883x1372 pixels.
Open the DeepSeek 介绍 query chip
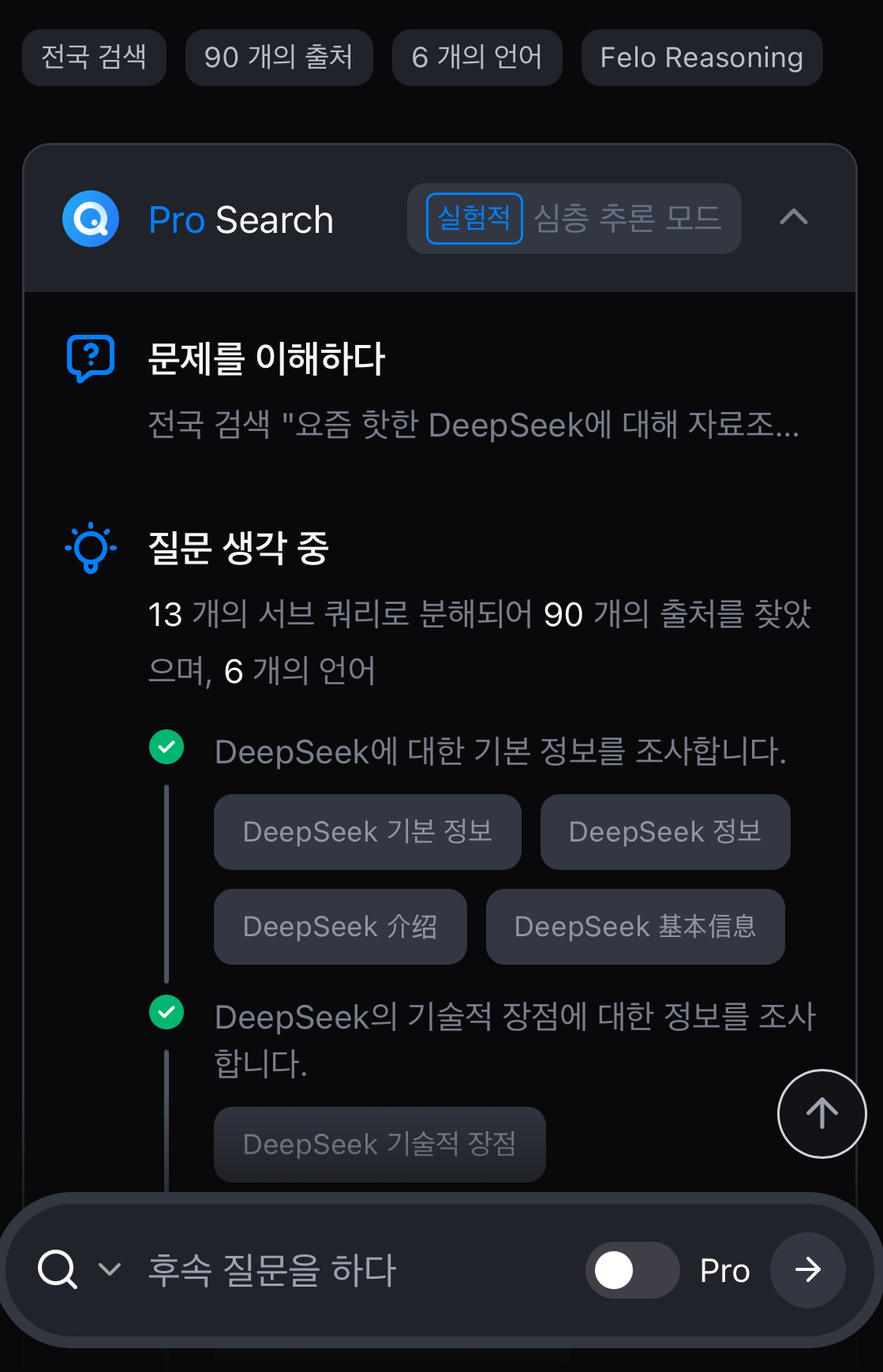point(340,927)
